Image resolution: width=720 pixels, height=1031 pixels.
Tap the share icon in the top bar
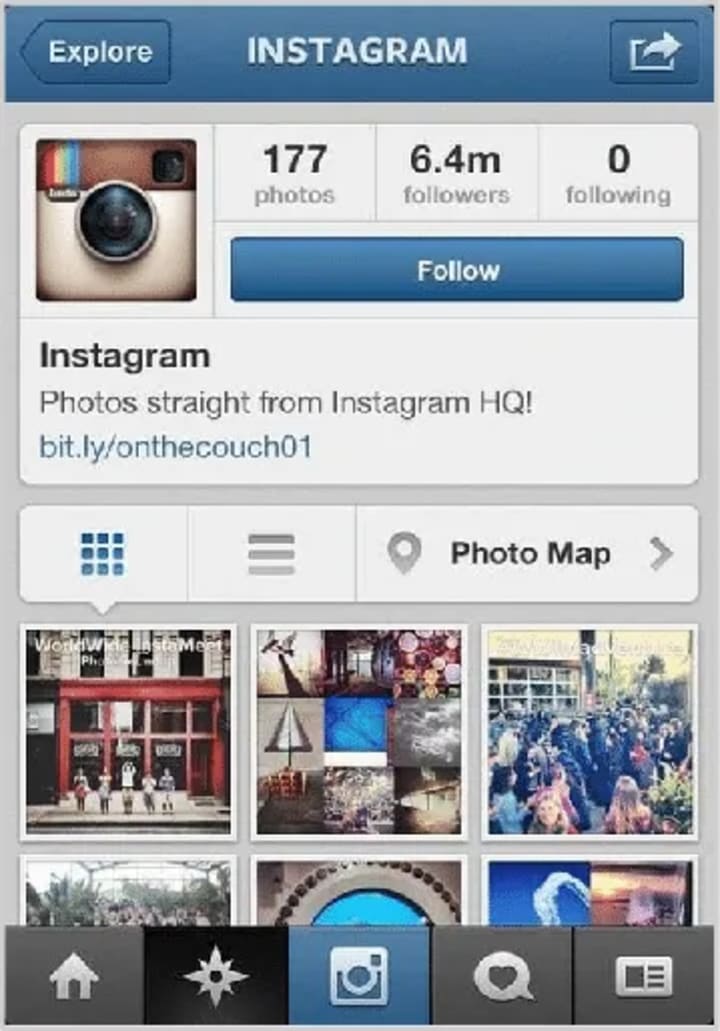[x=654, y=52]
